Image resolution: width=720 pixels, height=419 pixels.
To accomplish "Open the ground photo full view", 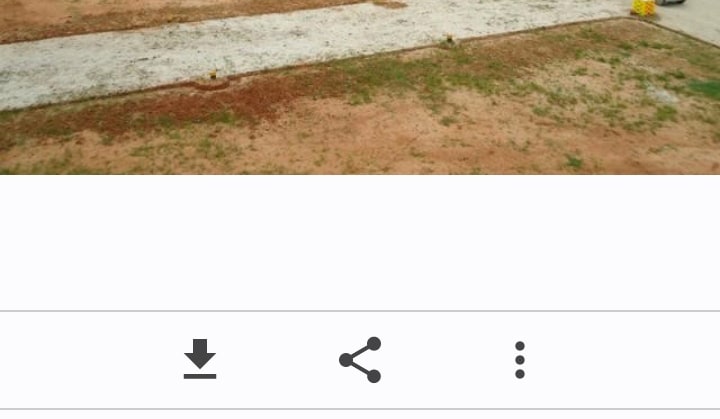I will tap(360, 87).
